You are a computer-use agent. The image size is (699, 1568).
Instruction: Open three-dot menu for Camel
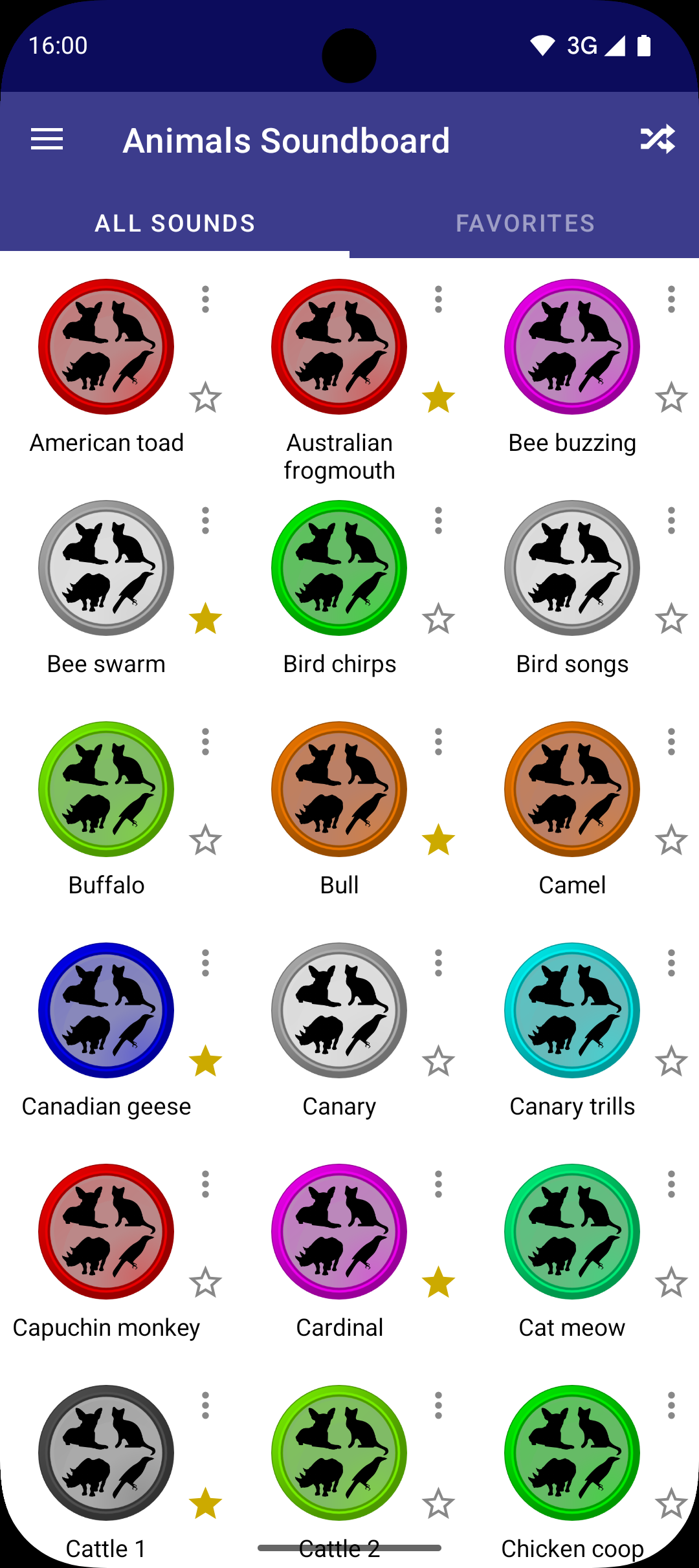tap(671, 742)
